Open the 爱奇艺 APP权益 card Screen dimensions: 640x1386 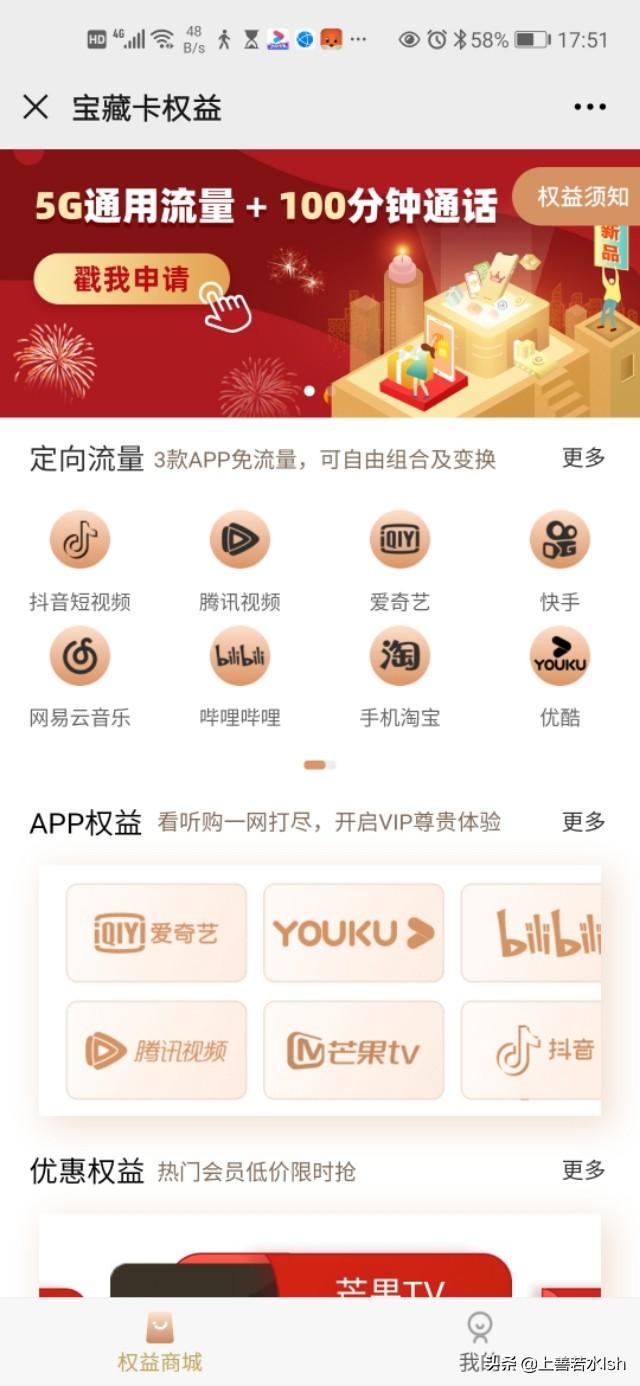click(x=156, y=933)
